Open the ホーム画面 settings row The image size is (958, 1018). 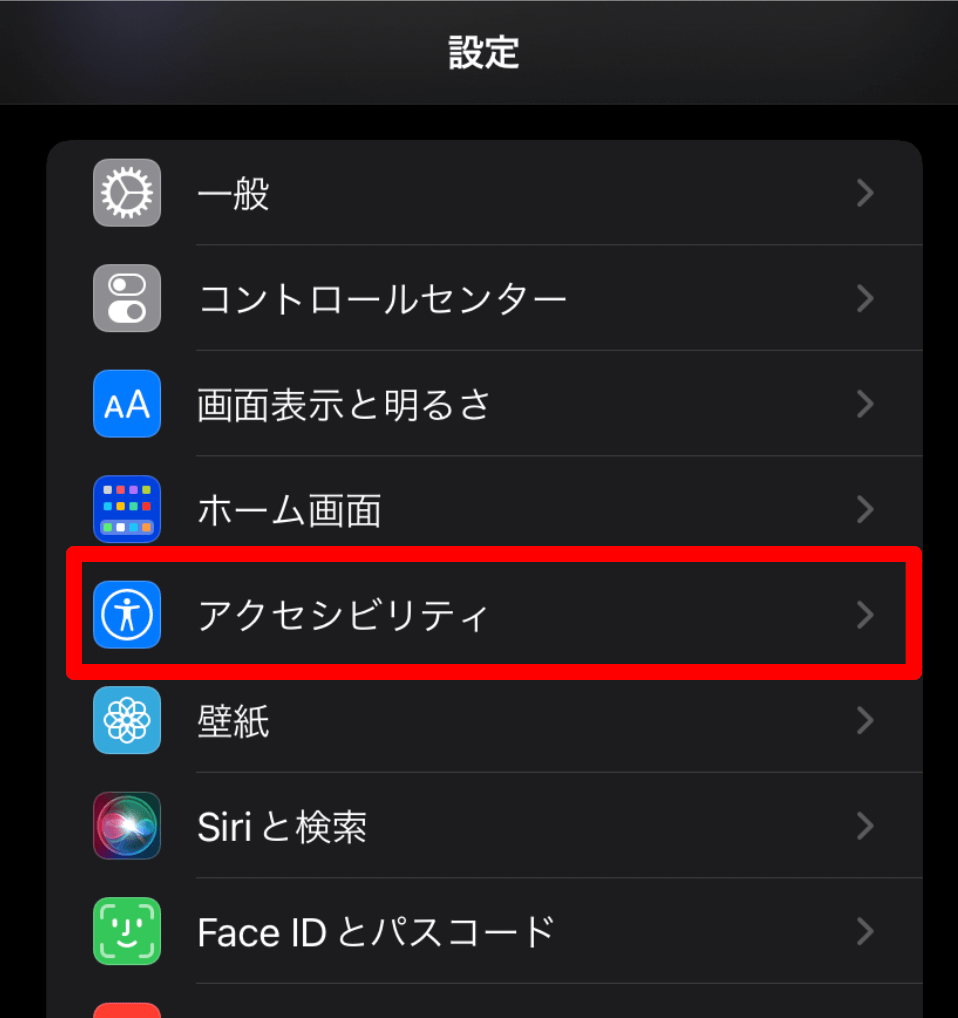point(484,510)
